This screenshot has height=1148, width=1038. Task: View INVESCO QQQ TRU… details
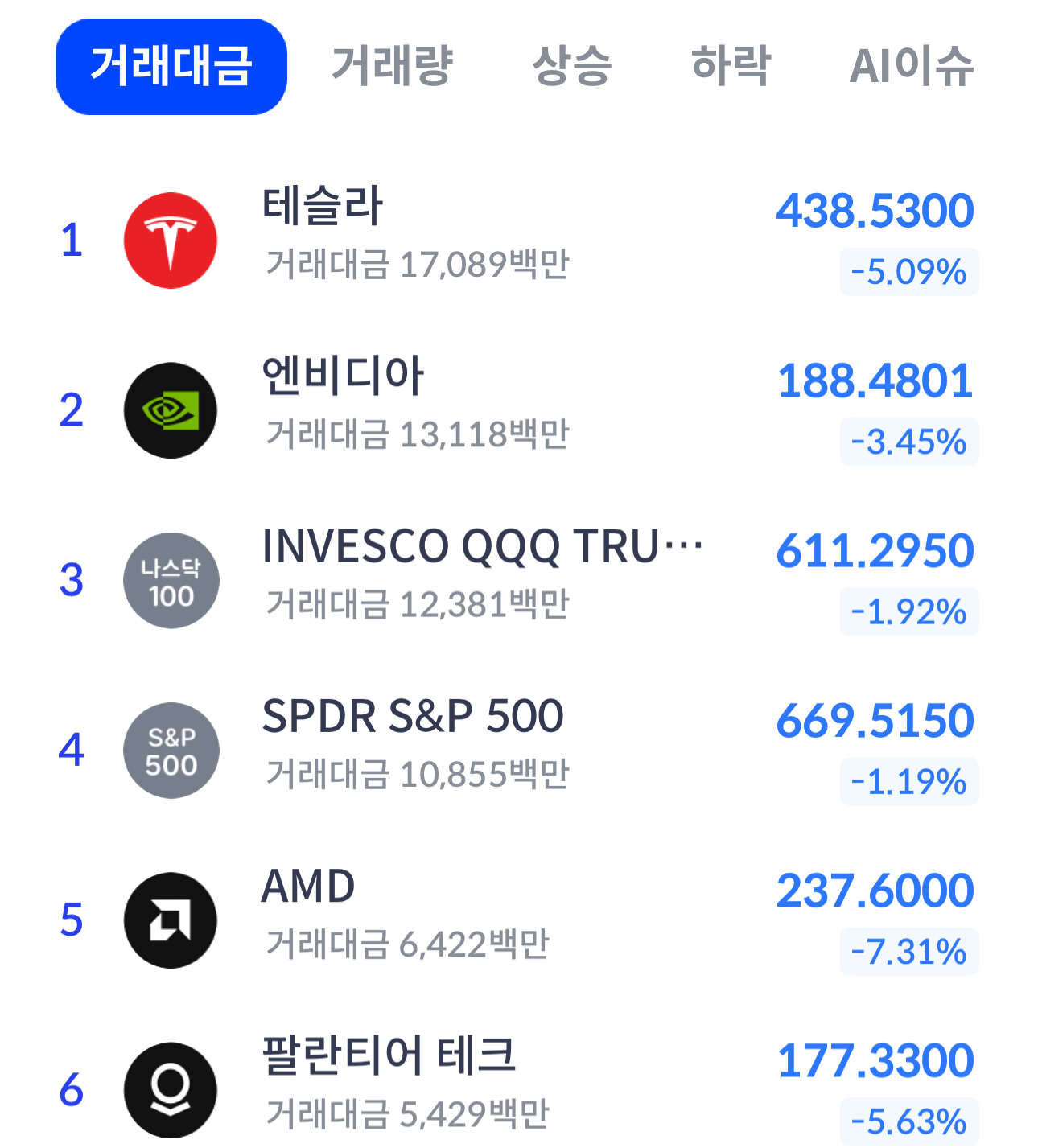(x=519, y=579)
